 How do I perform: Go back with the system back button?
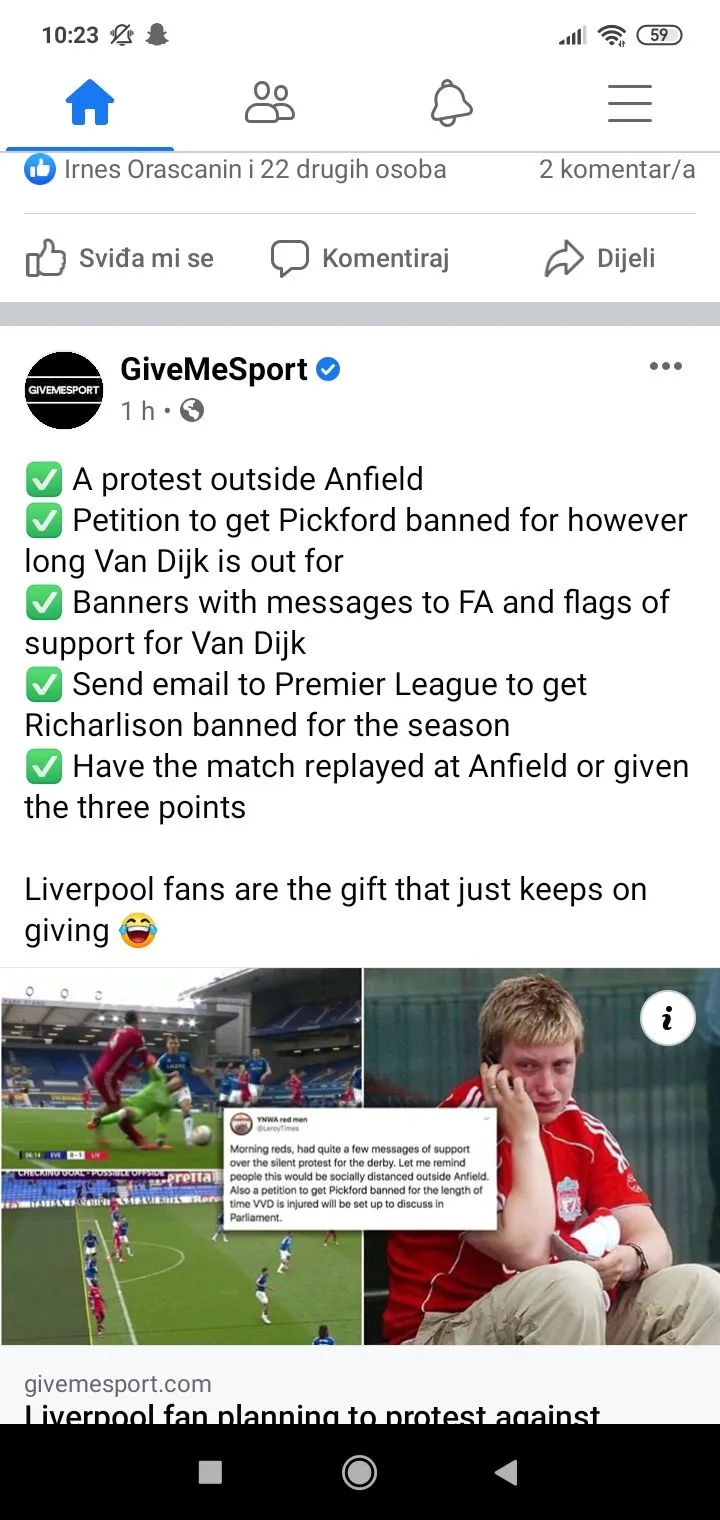507,1471
